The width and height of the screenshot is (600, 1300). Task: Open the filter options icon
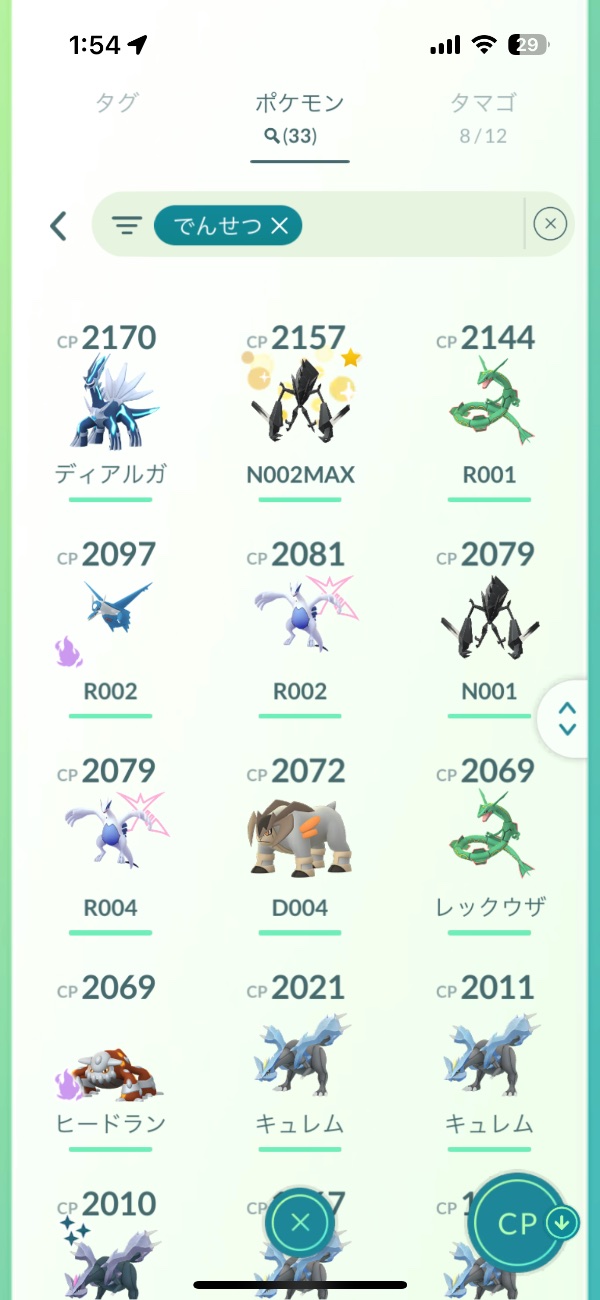click(x=127, y=226)
